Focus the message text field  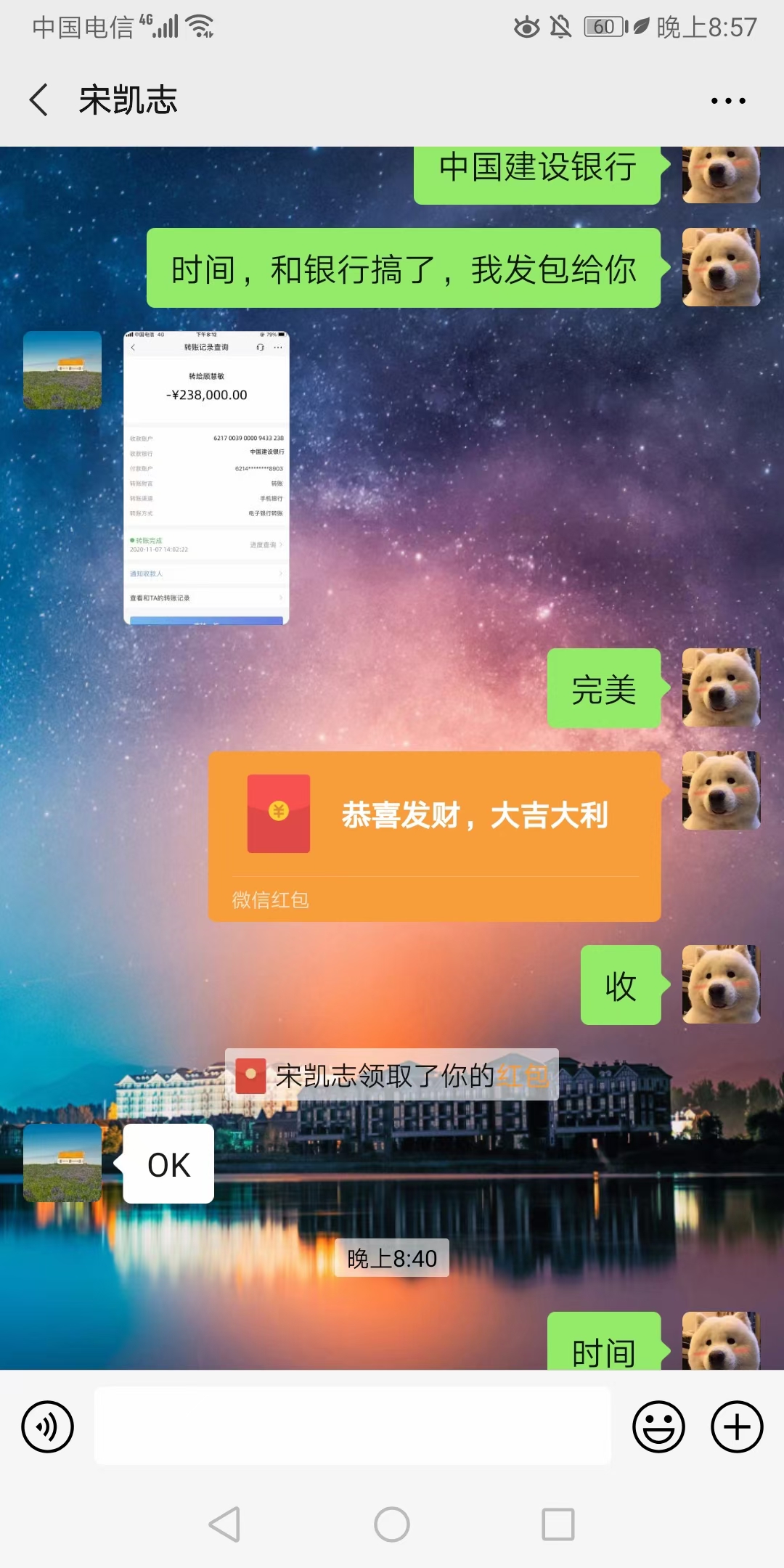[353, 1426]
